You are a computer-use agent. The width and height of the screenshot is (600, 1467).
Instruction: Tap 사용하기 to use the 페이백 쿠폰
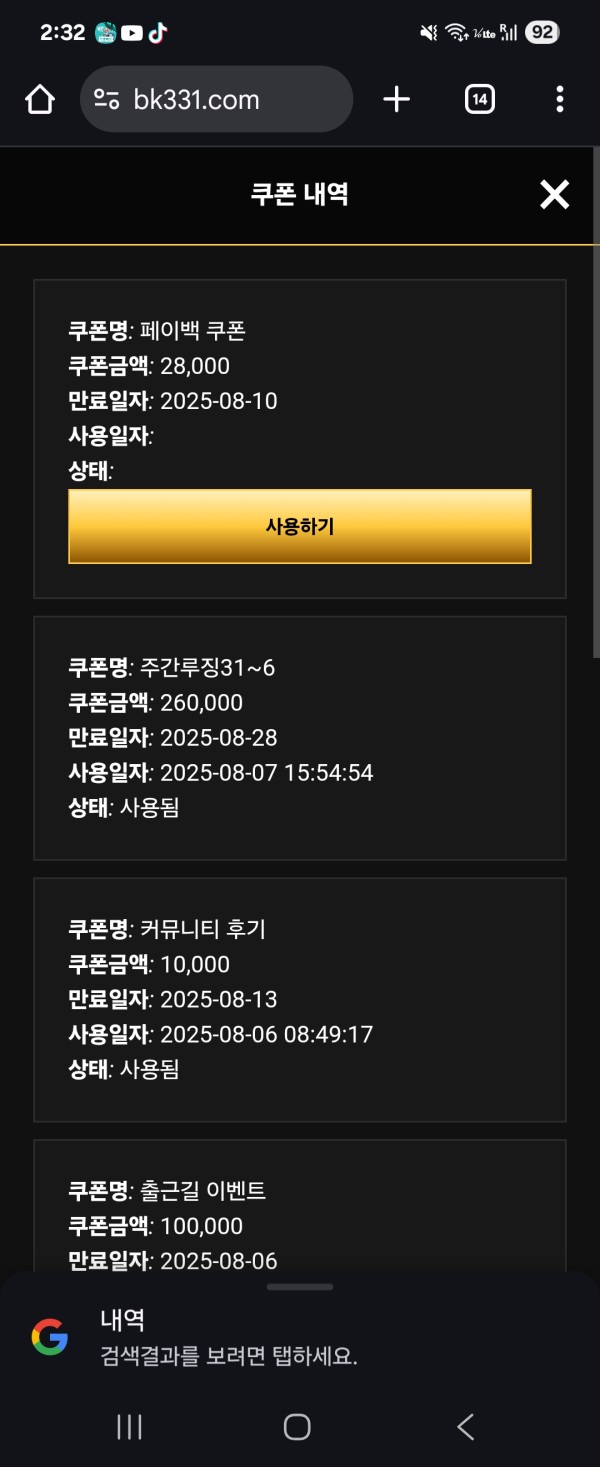[299, 526]
